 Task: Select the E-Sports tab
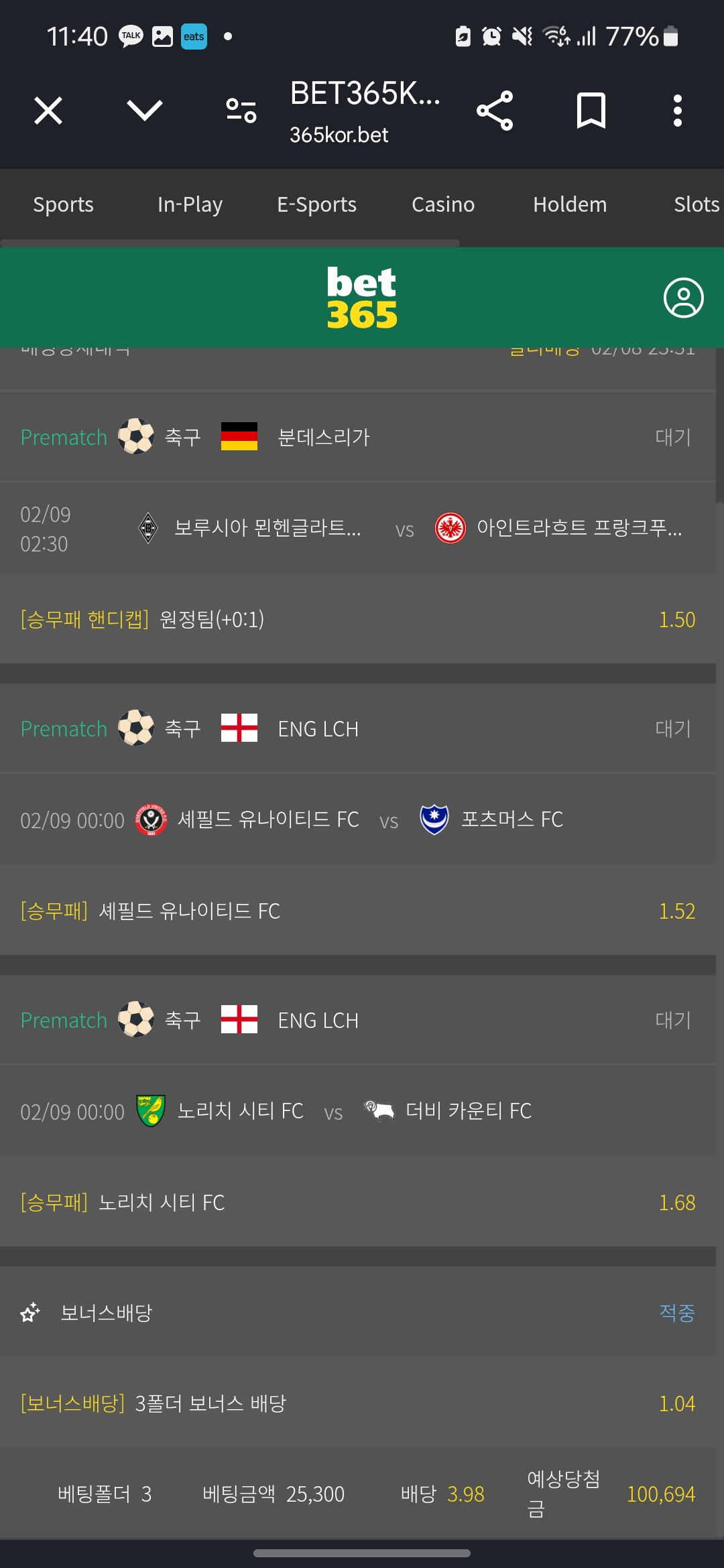click(x=317, y=204)
